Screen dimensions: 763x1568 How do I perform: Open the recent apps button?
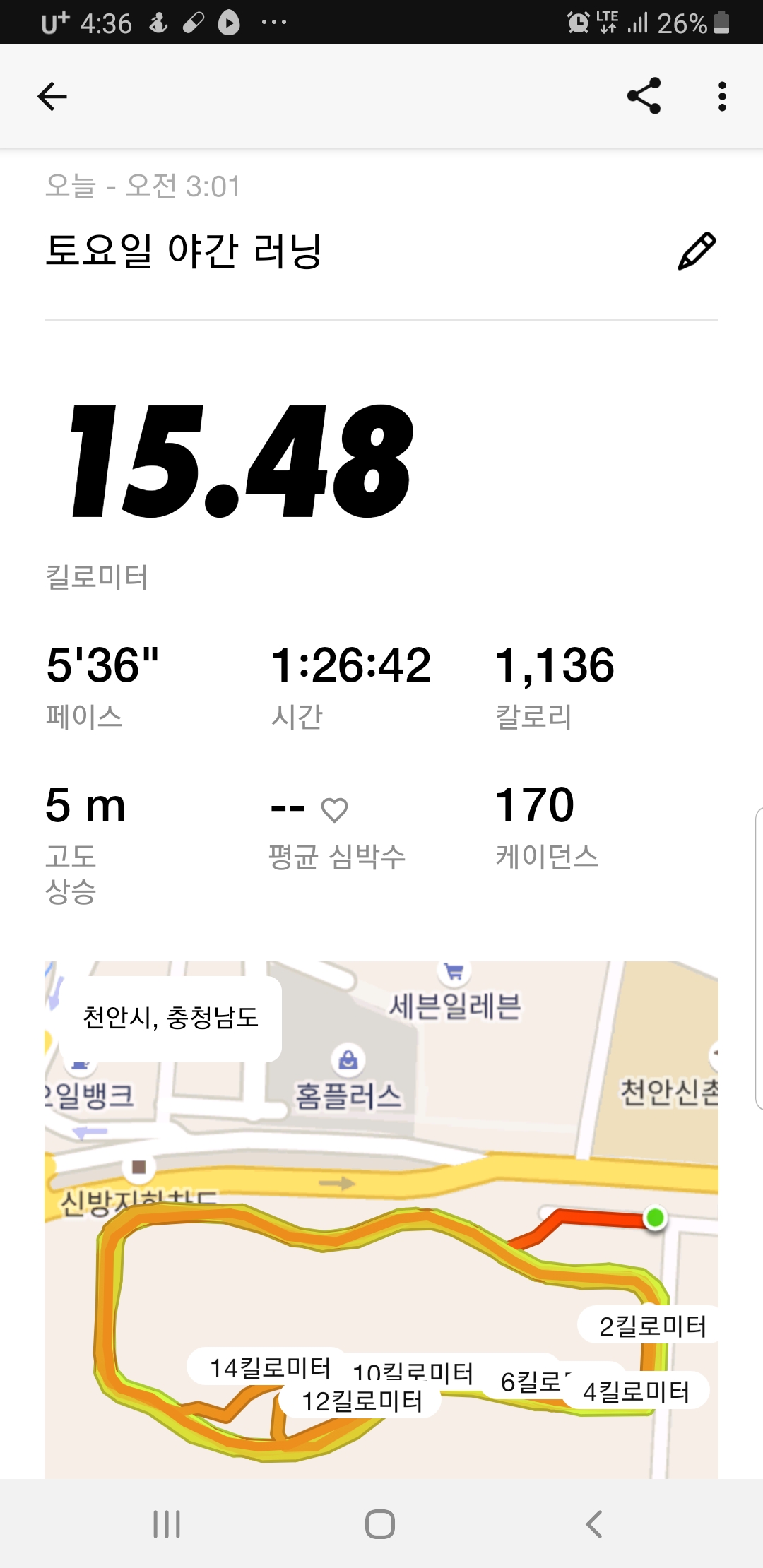[167, 1524]
